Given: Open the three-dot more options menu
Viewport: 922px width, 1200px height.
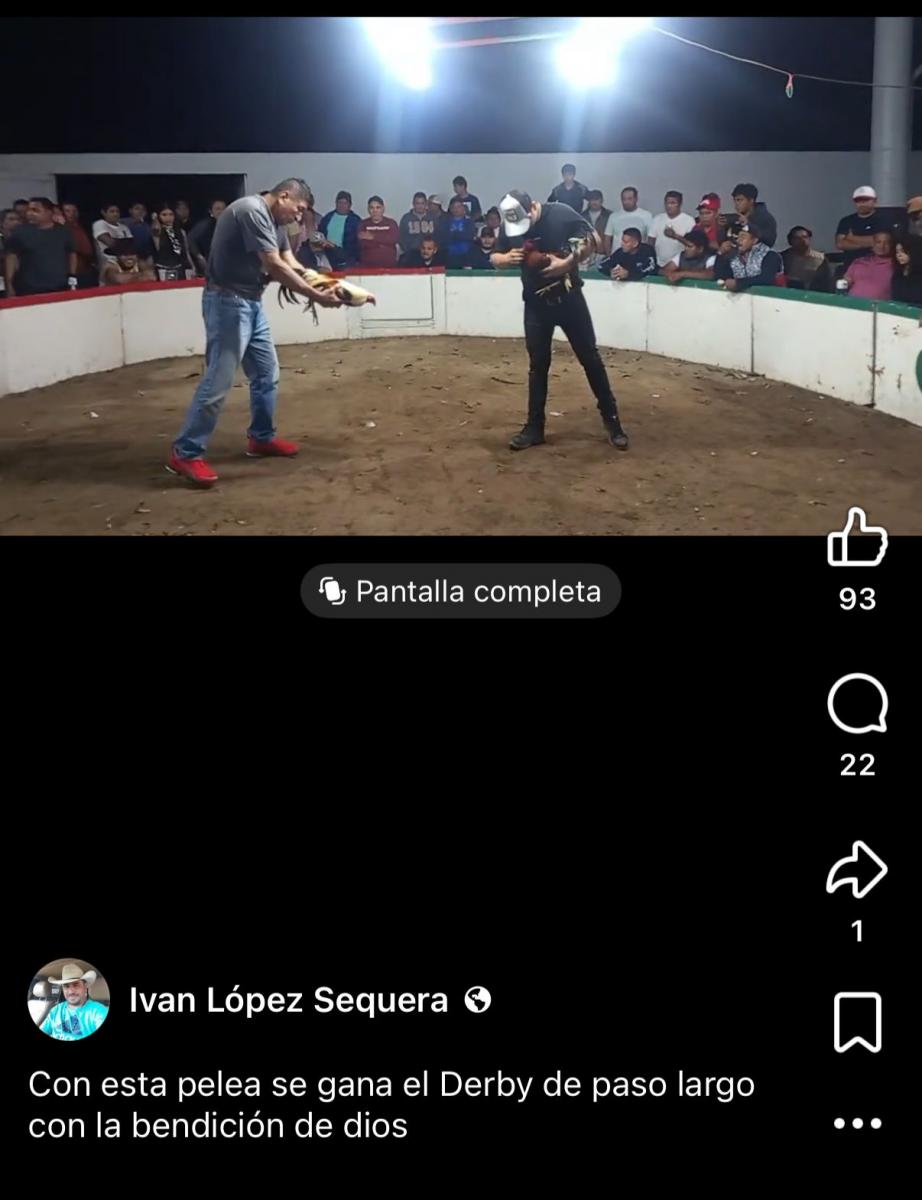Looking at the screenshot, I should [x=857, y=1123].
